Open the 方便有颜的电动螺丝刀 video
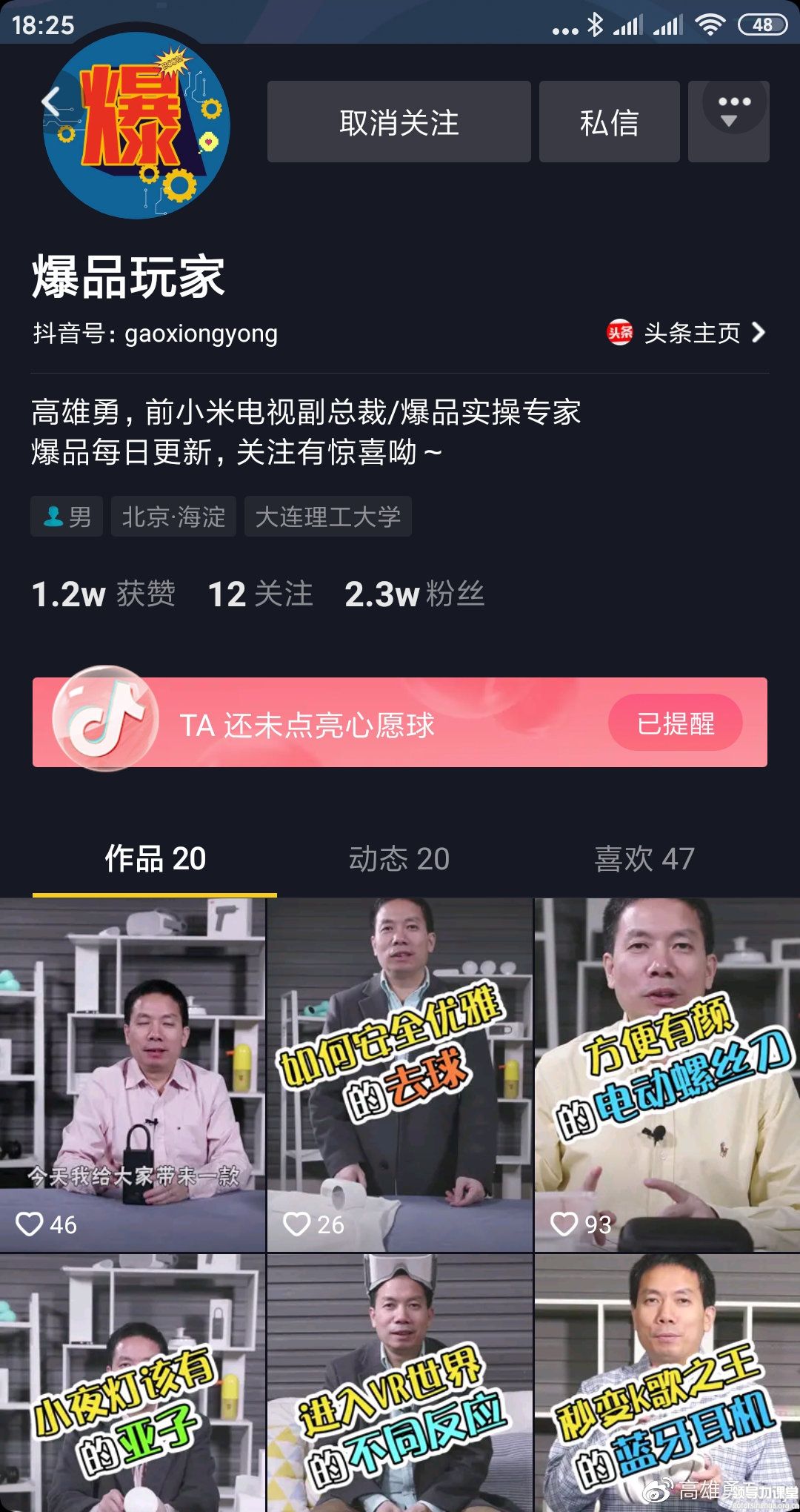 [667, 1075]
